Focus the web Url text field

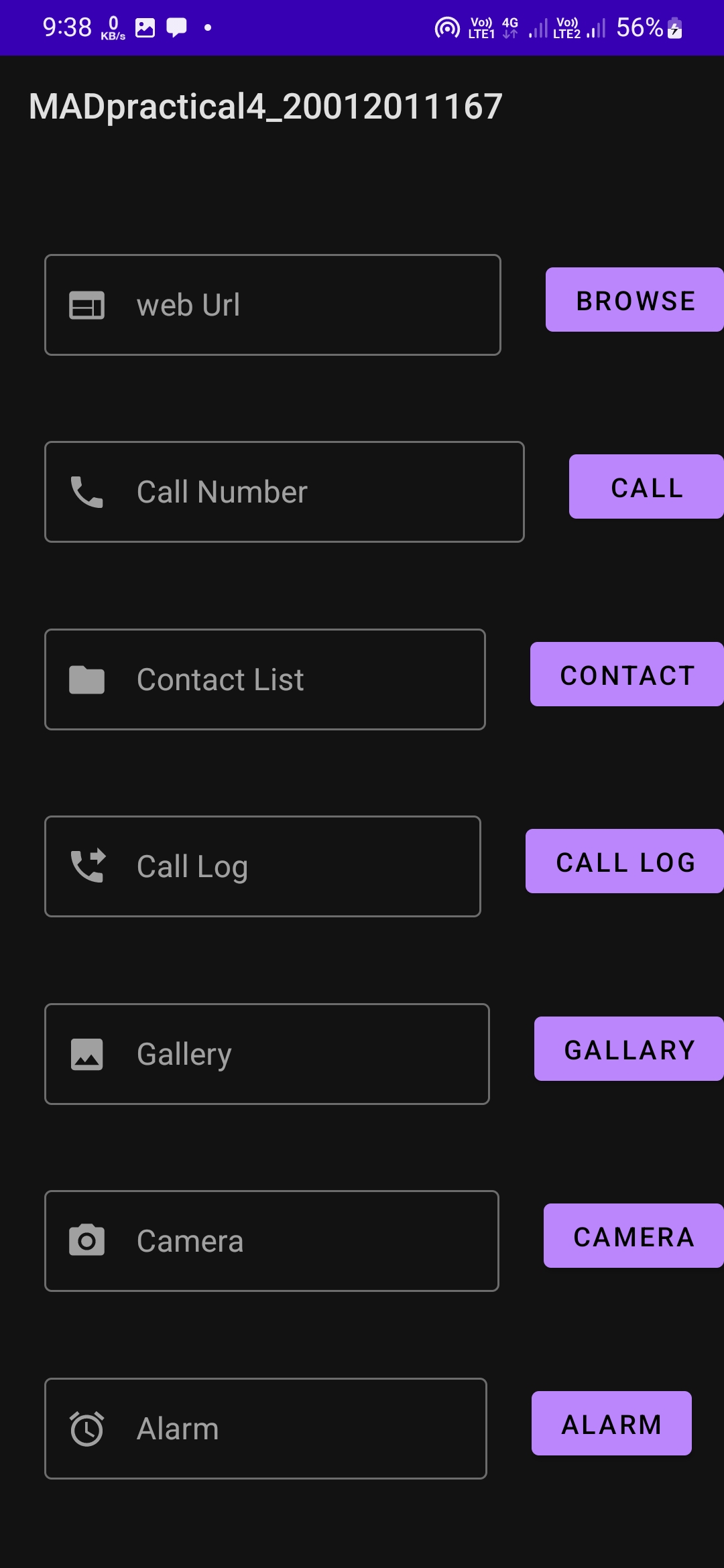[273, 305]
